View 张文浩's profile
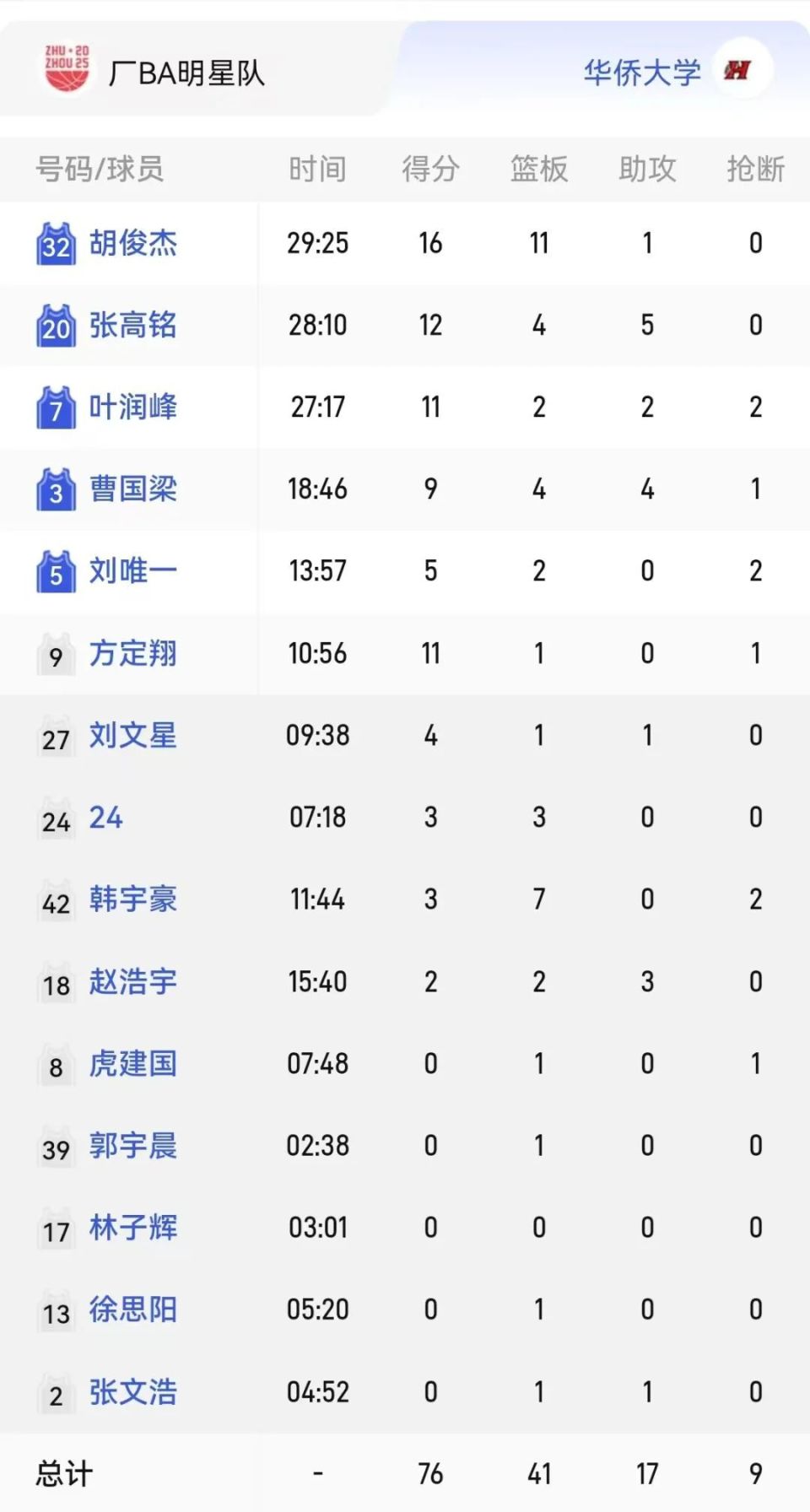Screen dimensions: 810x1512 (133, 1391)
